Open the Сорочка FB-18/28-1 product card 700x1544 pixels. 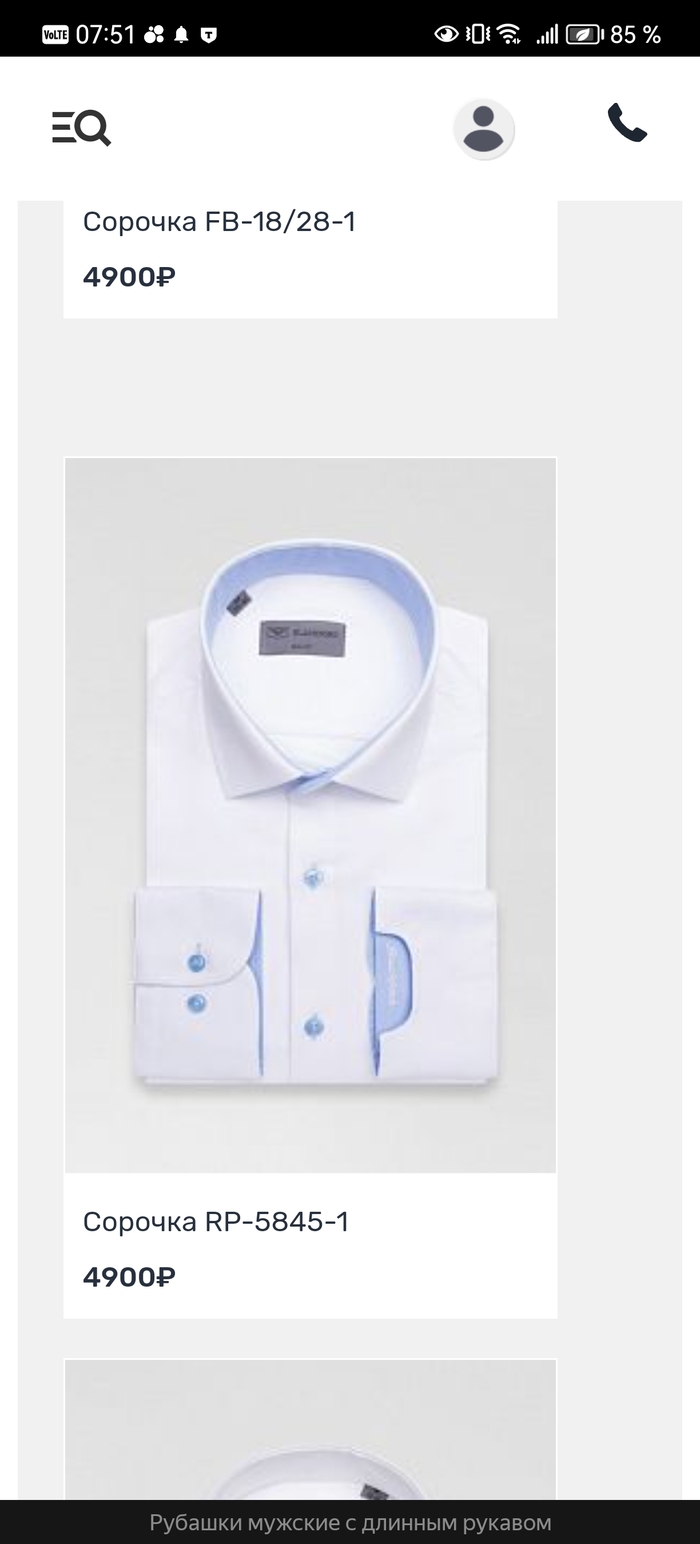219,222
